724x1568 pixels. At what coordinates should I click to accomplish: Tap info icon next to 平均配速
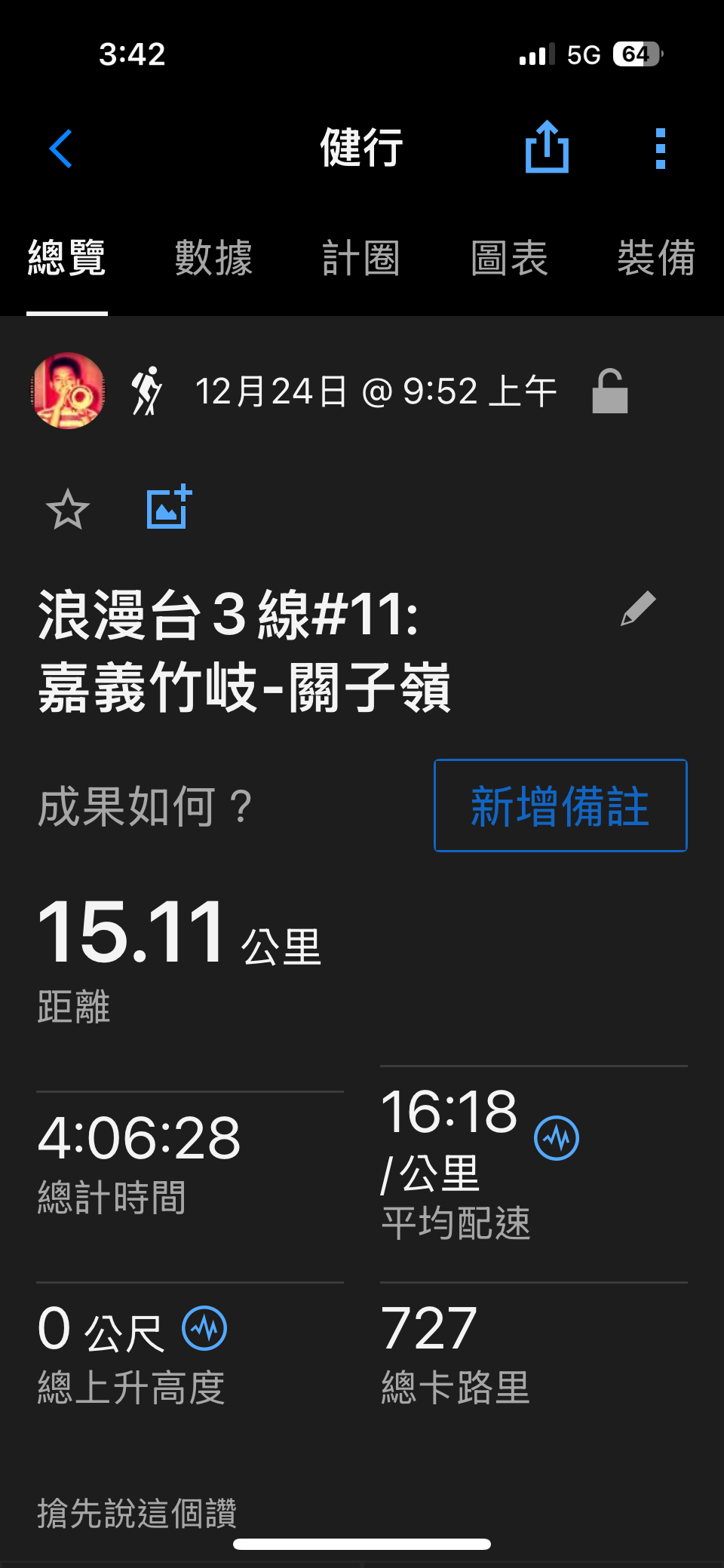557,1138
